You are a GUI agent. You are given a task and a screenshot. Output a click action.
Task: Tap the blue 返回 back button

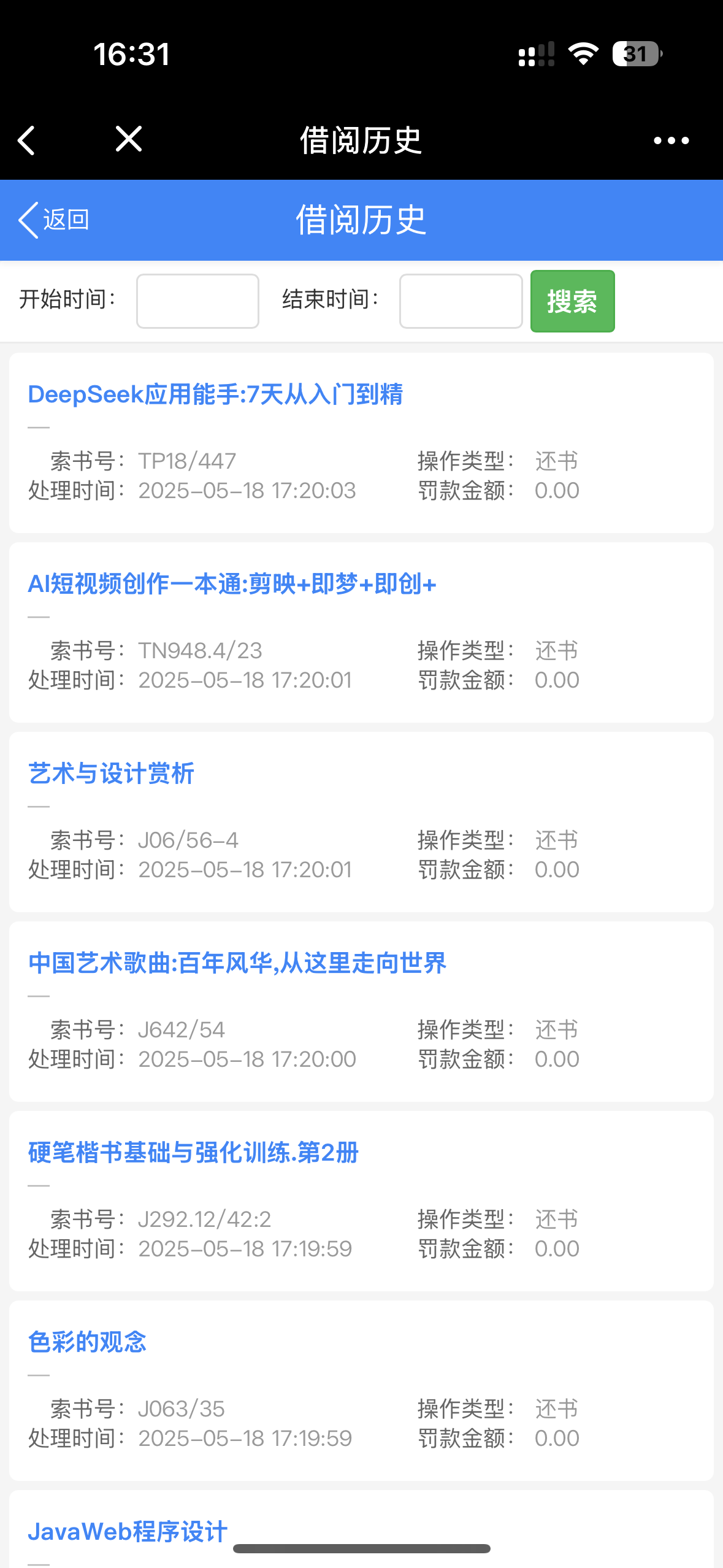[x=54, y=220]
